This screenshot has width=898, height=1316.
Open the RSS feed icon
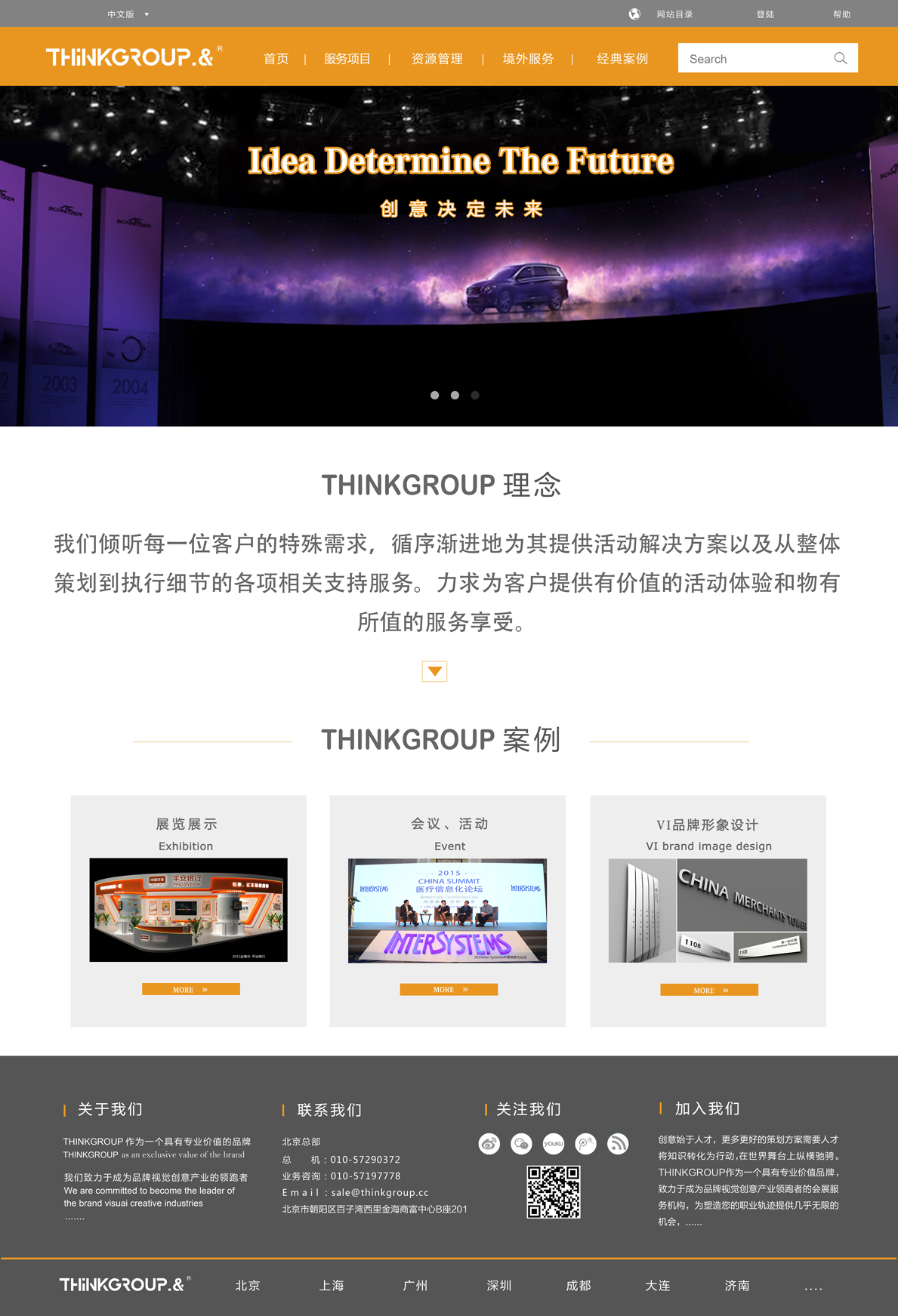click(x=618, y=1144)
